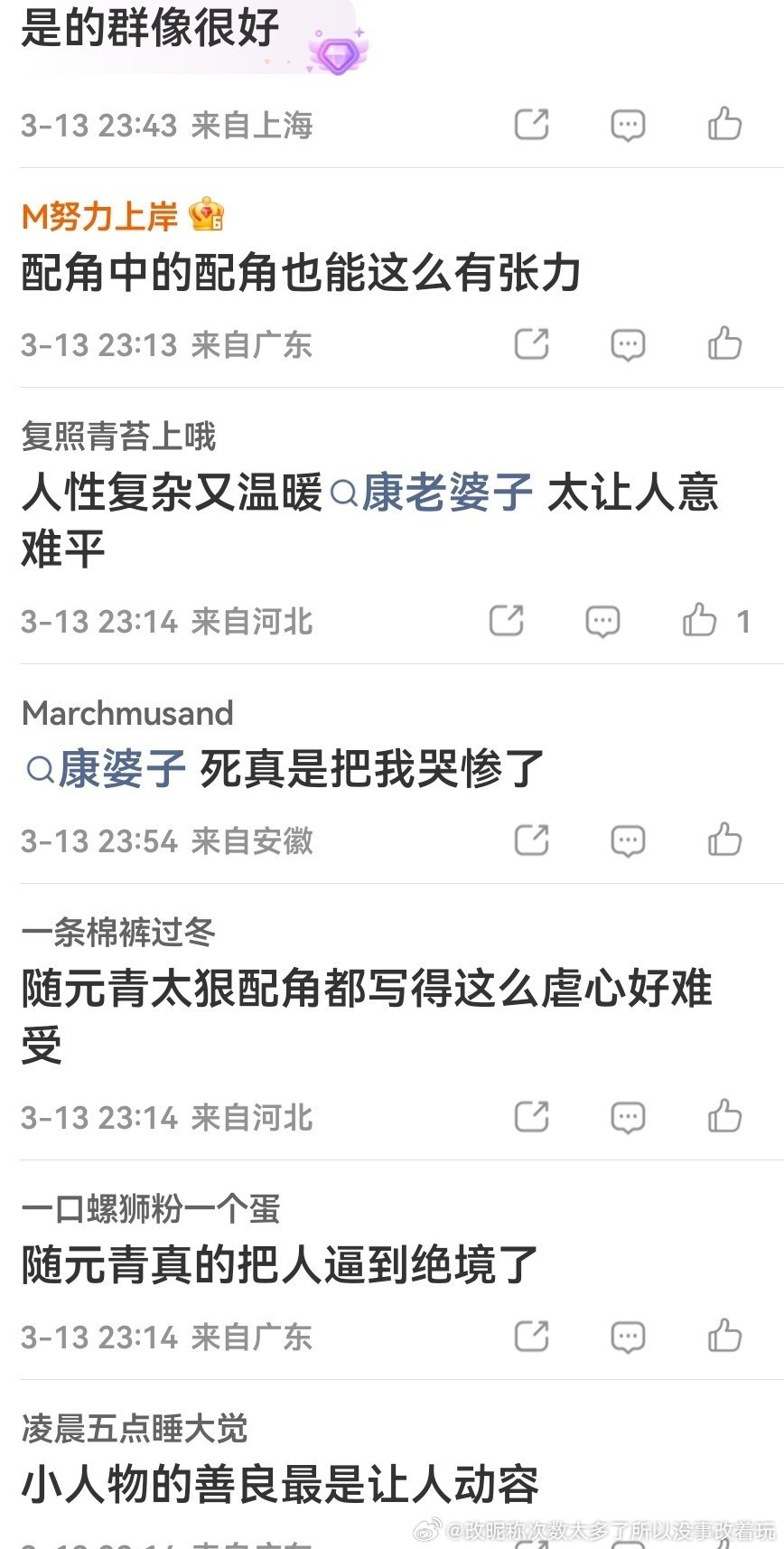Open replies to 一口螺狮粉一个蛋's comment
This screenshot has height=1549, width=784.
pyautogui.click(x=627, y=1337)
